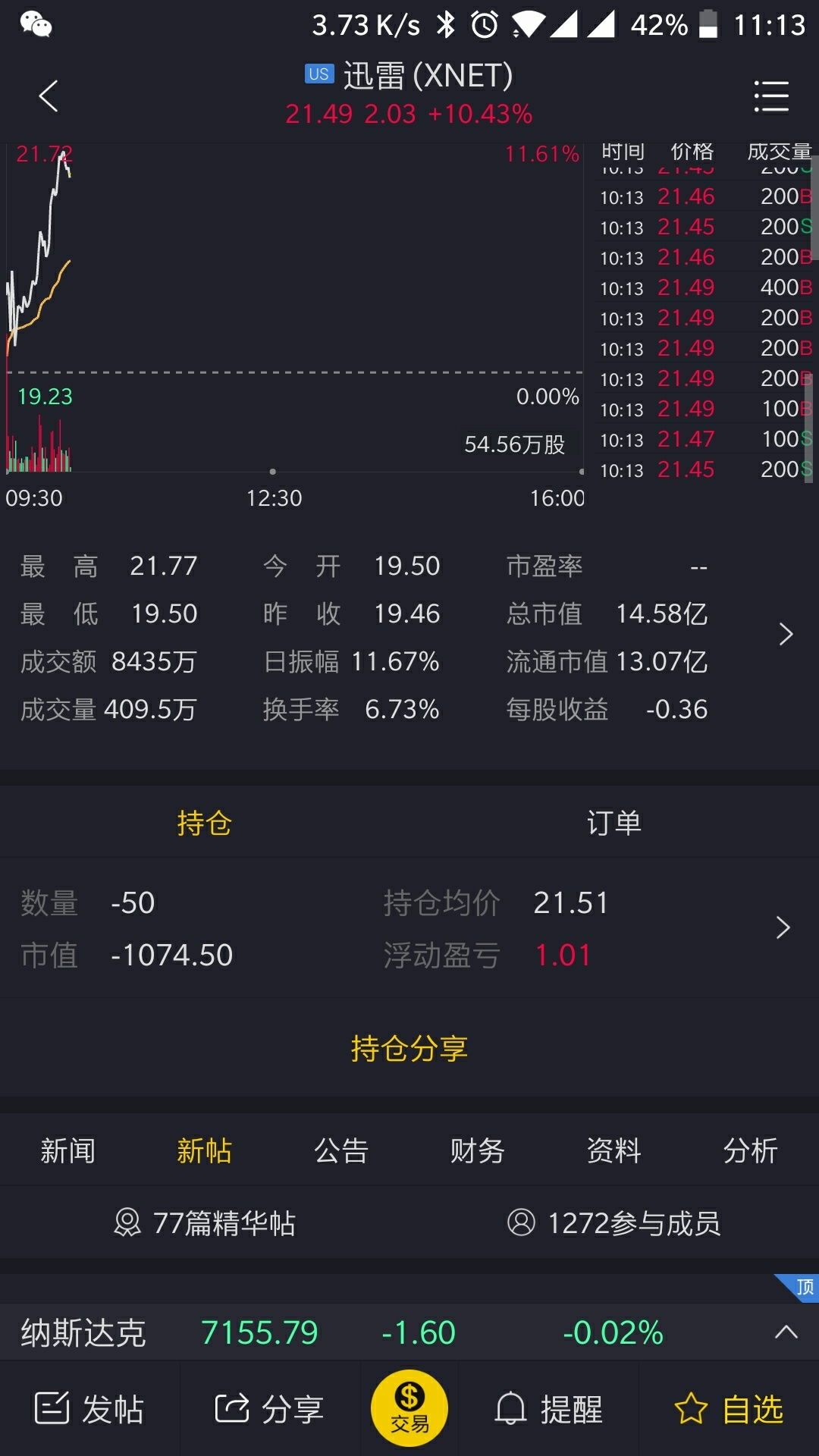Expand more stock stats with the chevron
This screenshot has height=1456, width=819.
coord(786,634)
